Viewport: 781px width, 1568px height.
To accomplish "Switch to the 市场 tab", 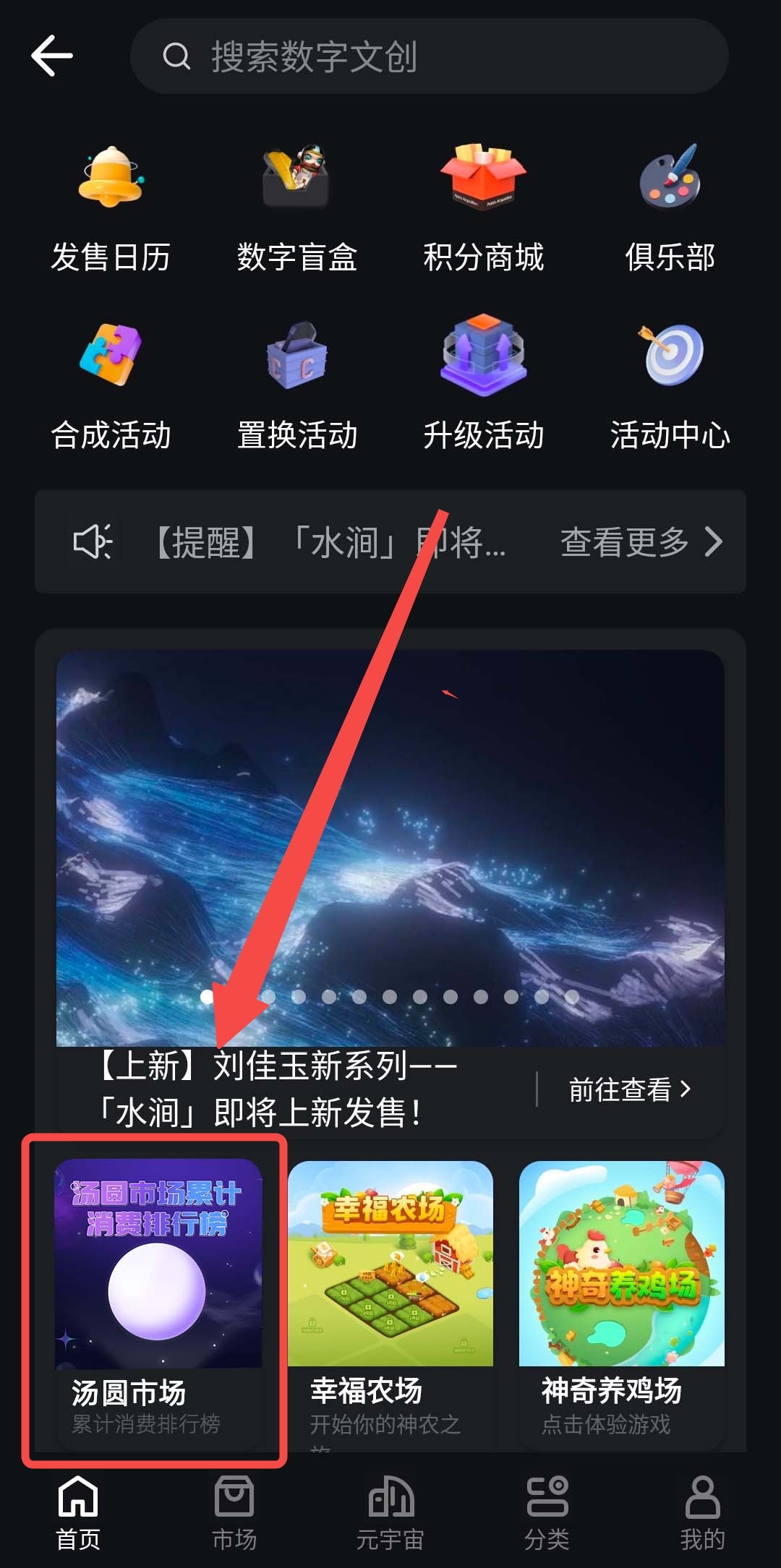I will (x=234, y=1512).
